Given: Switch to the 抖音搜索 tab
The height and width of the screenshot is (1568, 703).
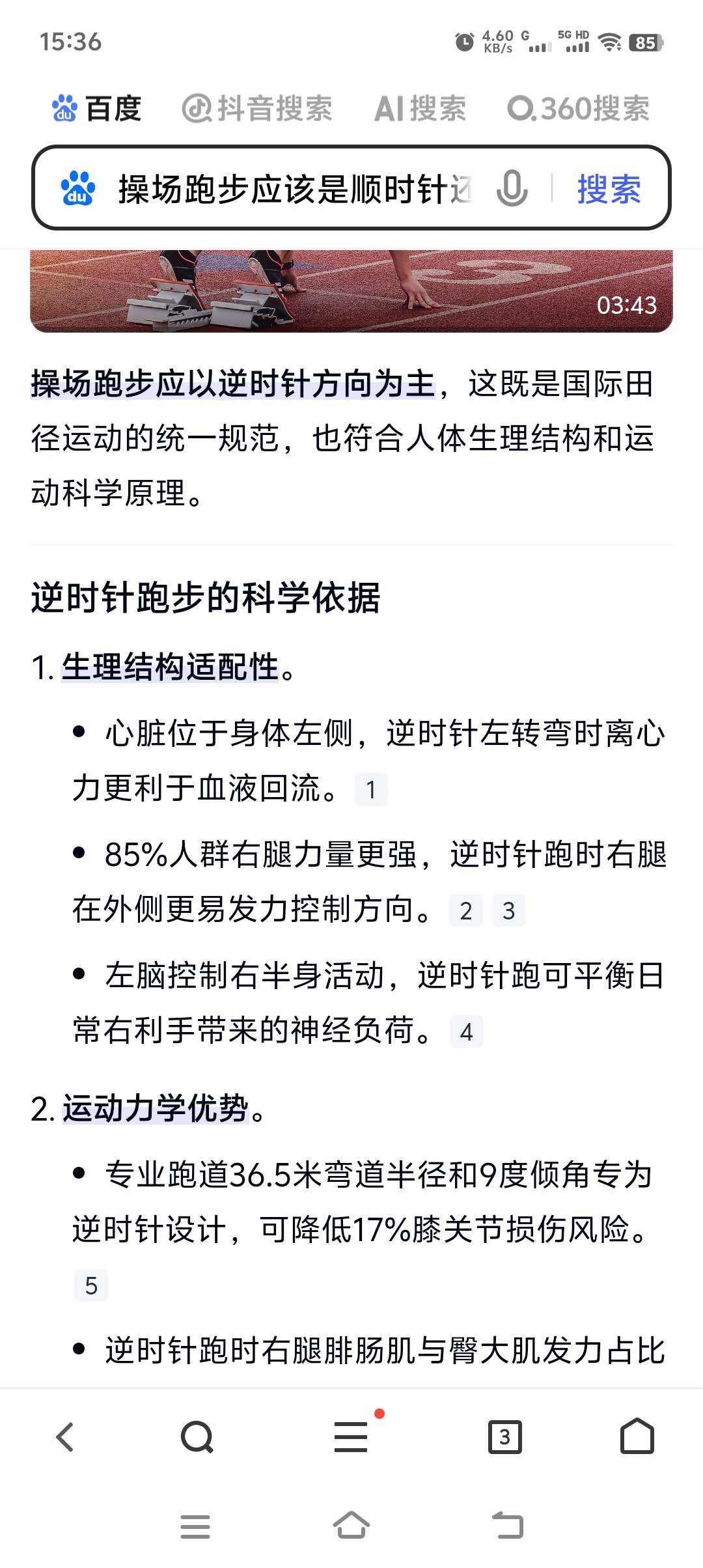Looking at the screenshot, I should click(257, 108).
